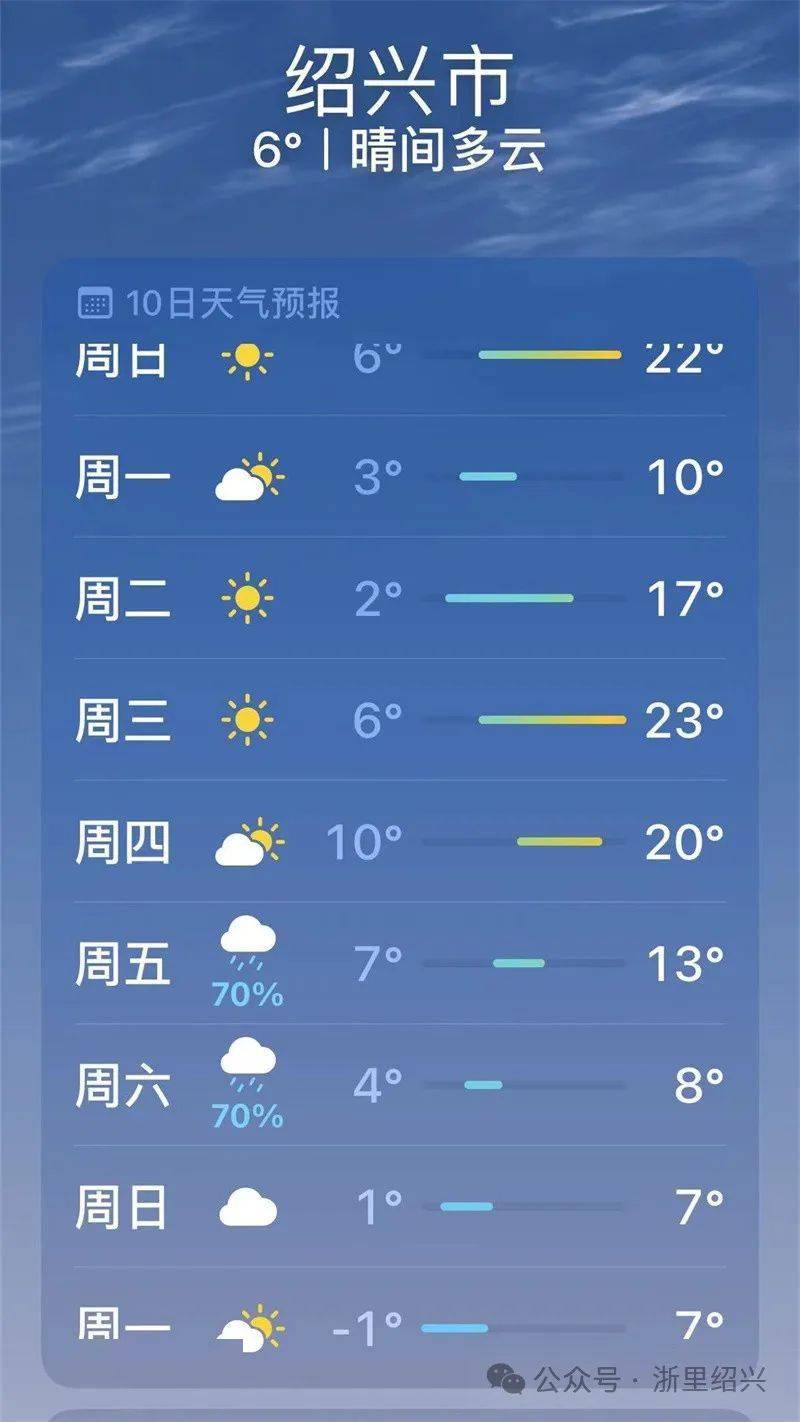The image size is (800, 1422).
Task: Open 周五 rainy day forecast
Action: tap(400, 964)
